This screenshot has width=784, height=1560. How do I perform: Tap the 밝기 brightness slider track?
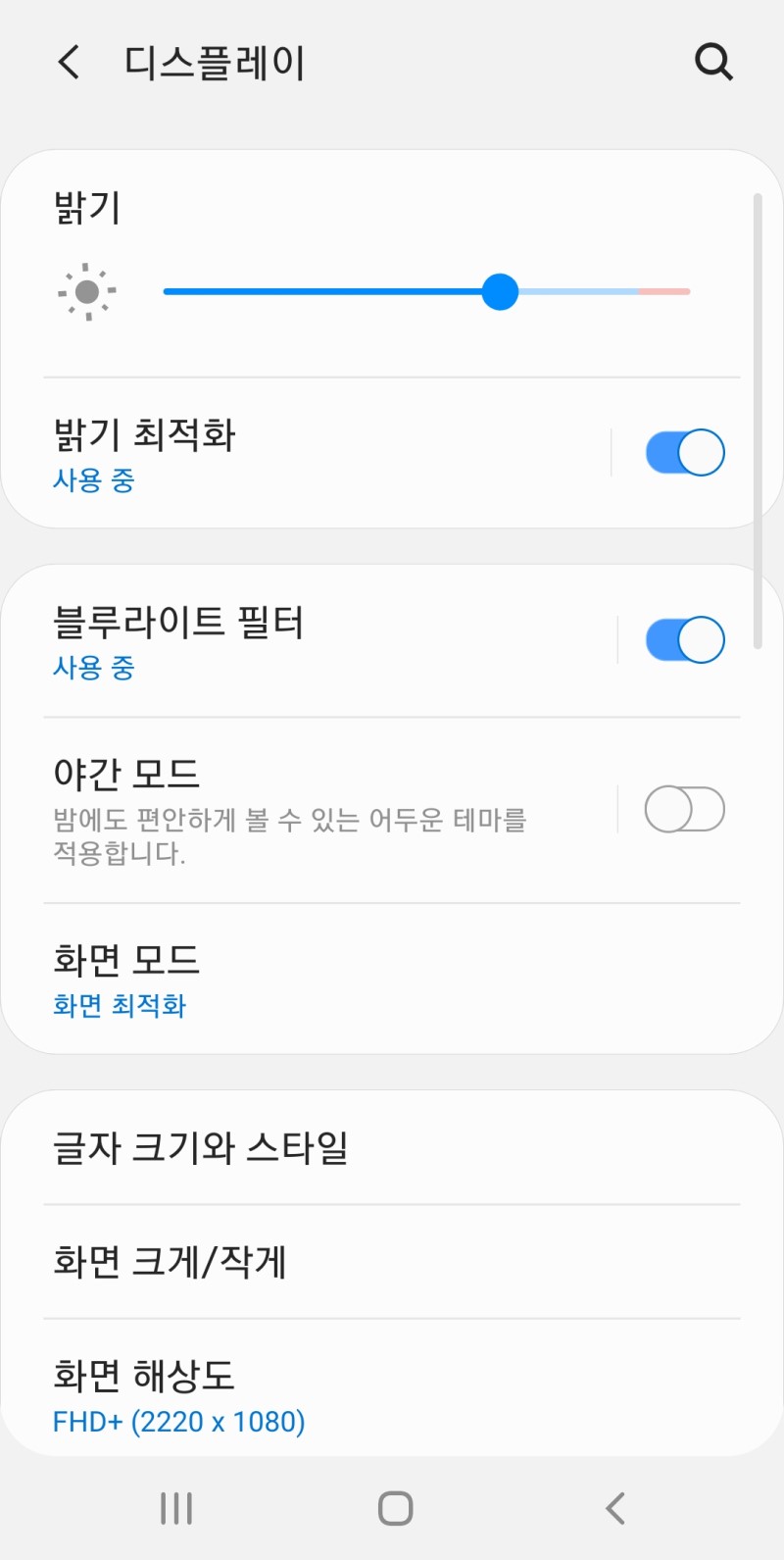pos(427,291)
